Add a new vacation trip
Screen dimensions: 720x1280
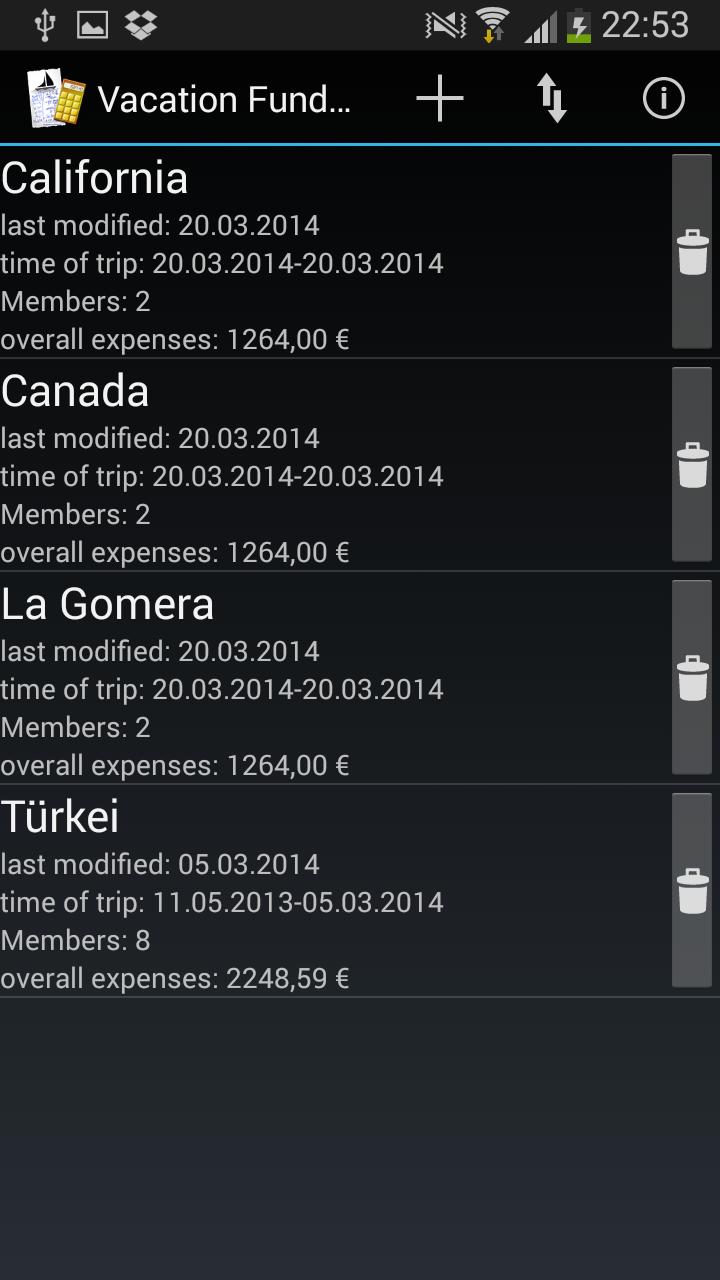pos(440,99)
